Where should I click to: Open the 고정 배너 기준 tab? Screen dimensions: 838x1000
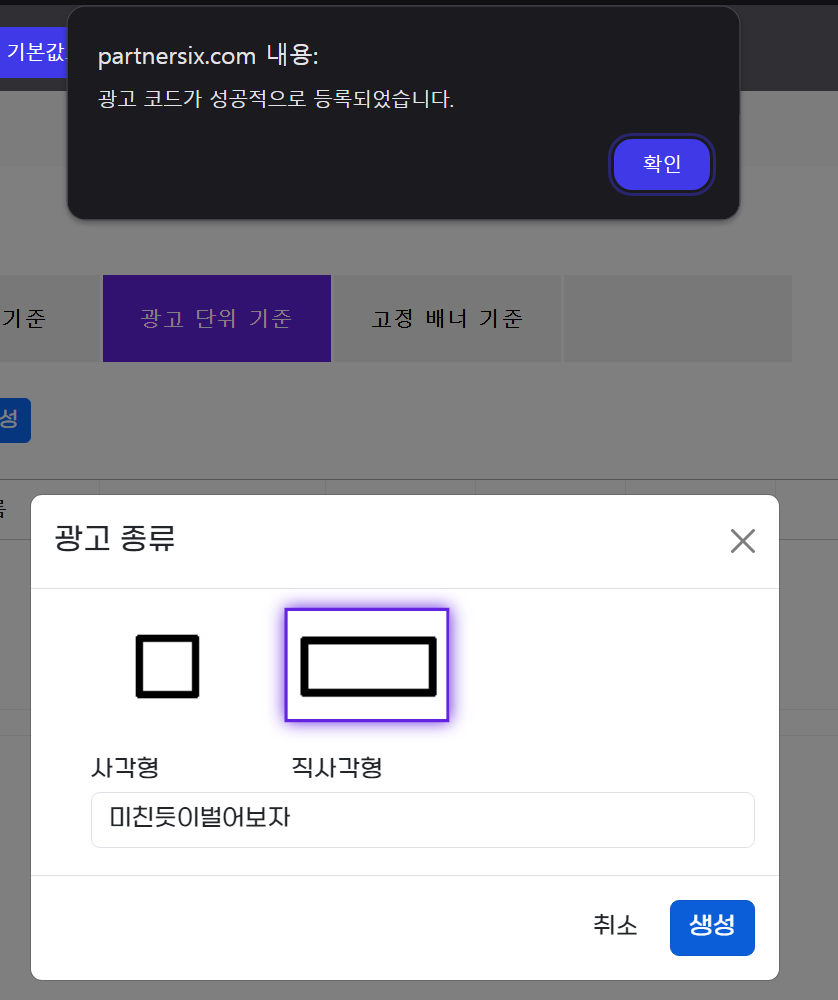point(447,319)
